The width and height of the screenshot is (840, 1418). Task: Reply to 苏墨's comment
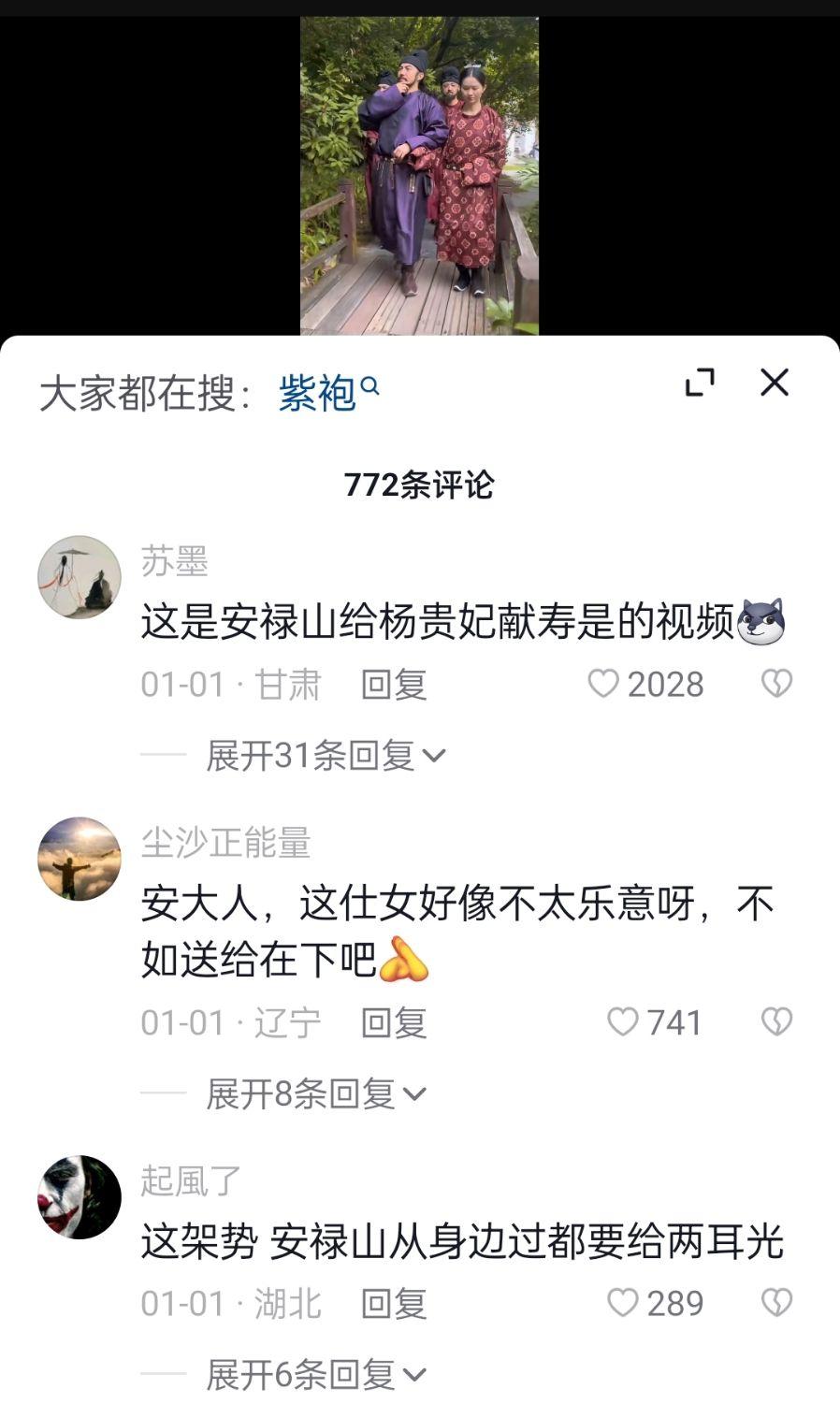(394, 685)
